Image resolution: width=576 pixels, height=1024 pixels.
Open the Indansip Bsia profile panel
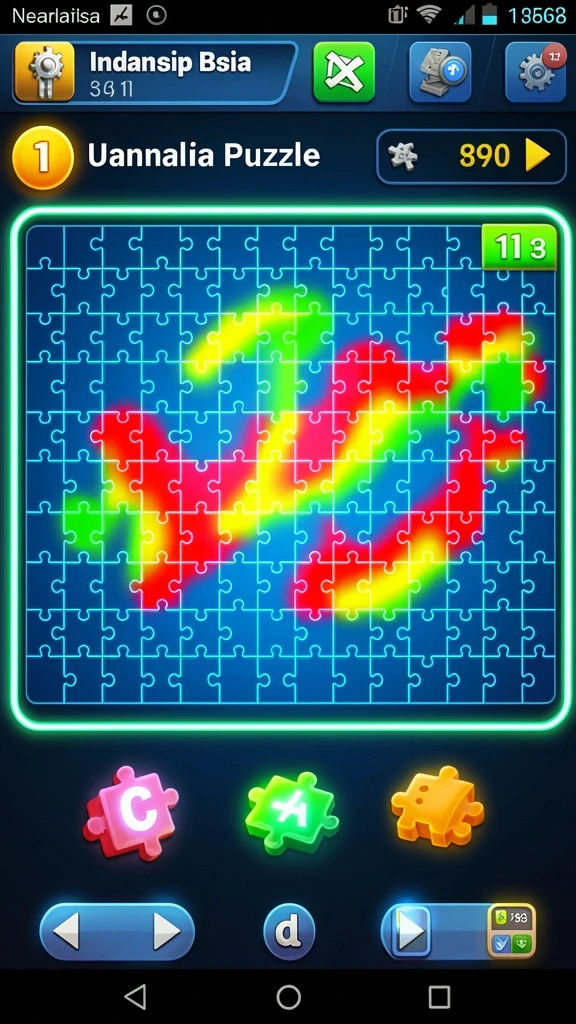[154, 72]
